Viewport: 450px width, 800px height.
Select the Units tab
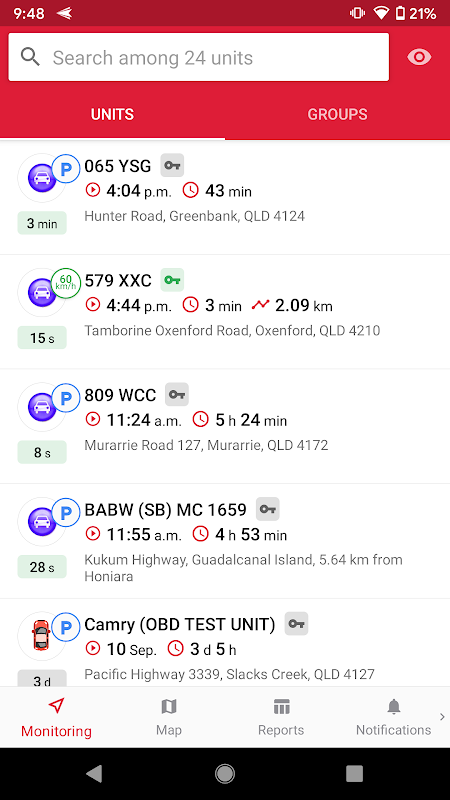coord(112,114)
